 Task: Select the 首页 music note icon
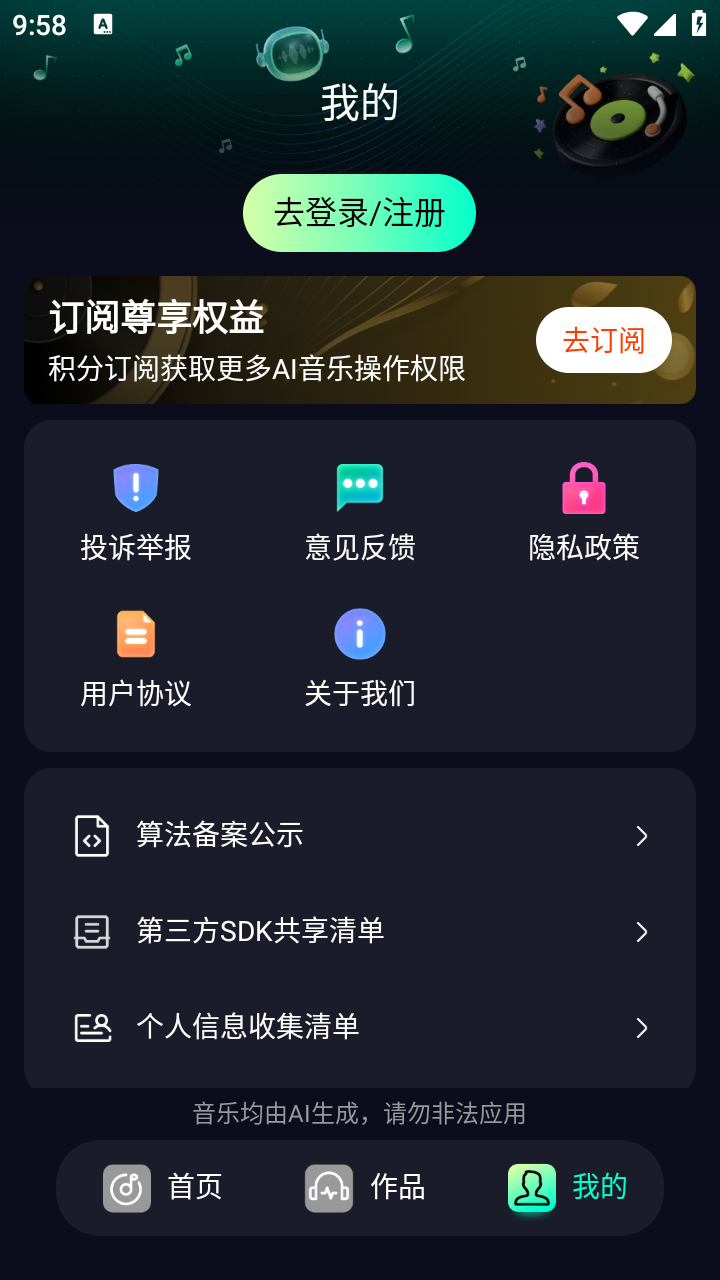pos(127,1187)
